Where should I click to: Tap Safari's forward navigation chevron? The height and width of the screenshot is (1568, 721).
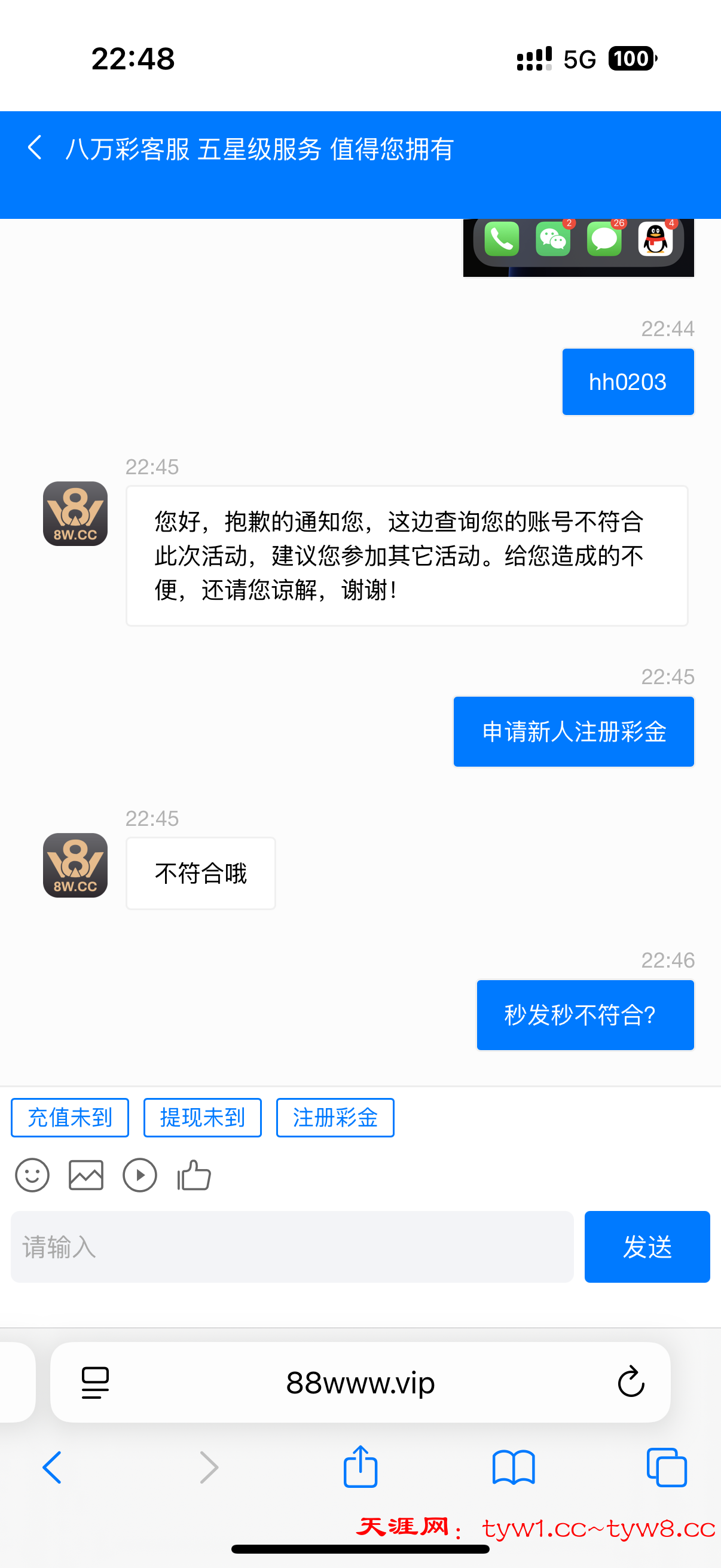(208, 1467)
